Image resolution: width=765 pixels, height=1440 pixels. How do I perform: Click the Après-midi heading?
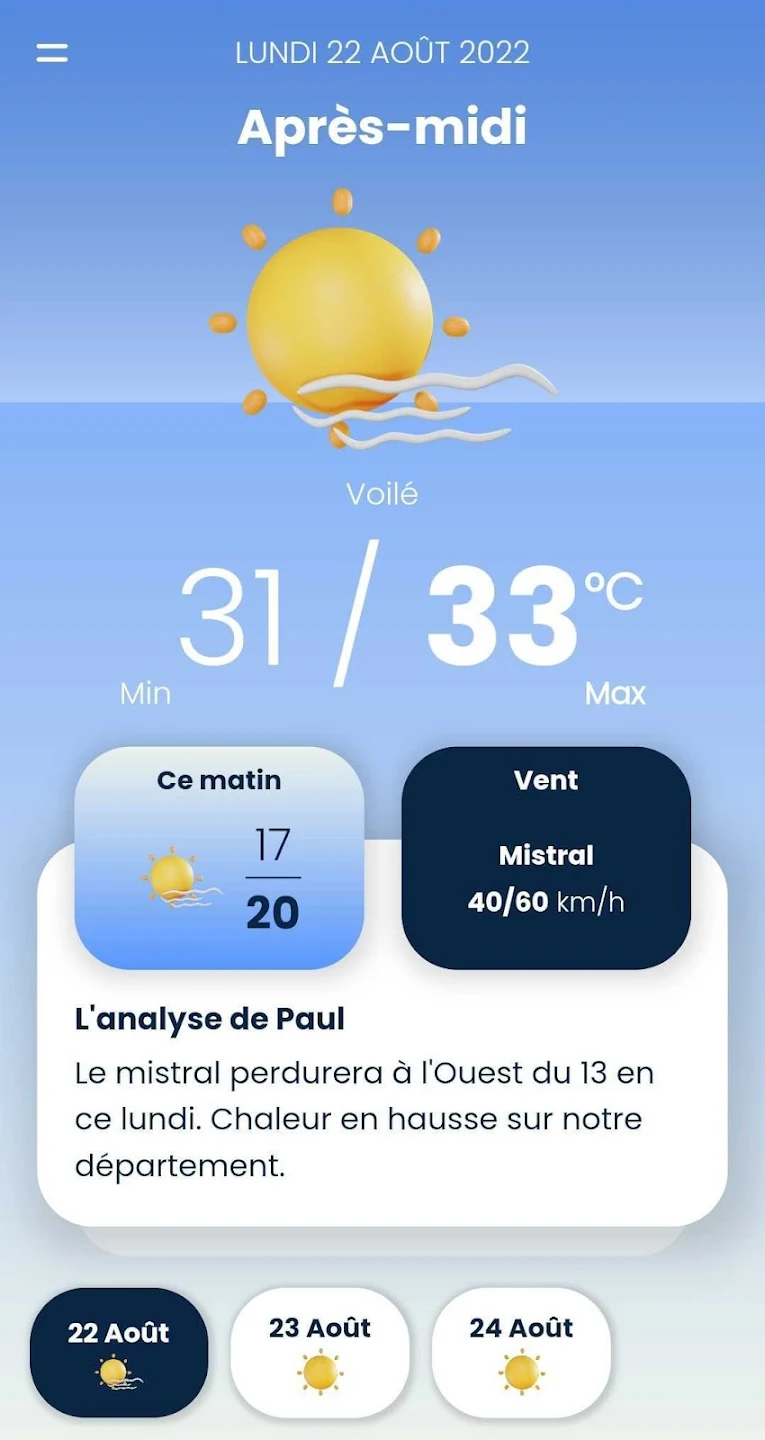tap(382, 126)
